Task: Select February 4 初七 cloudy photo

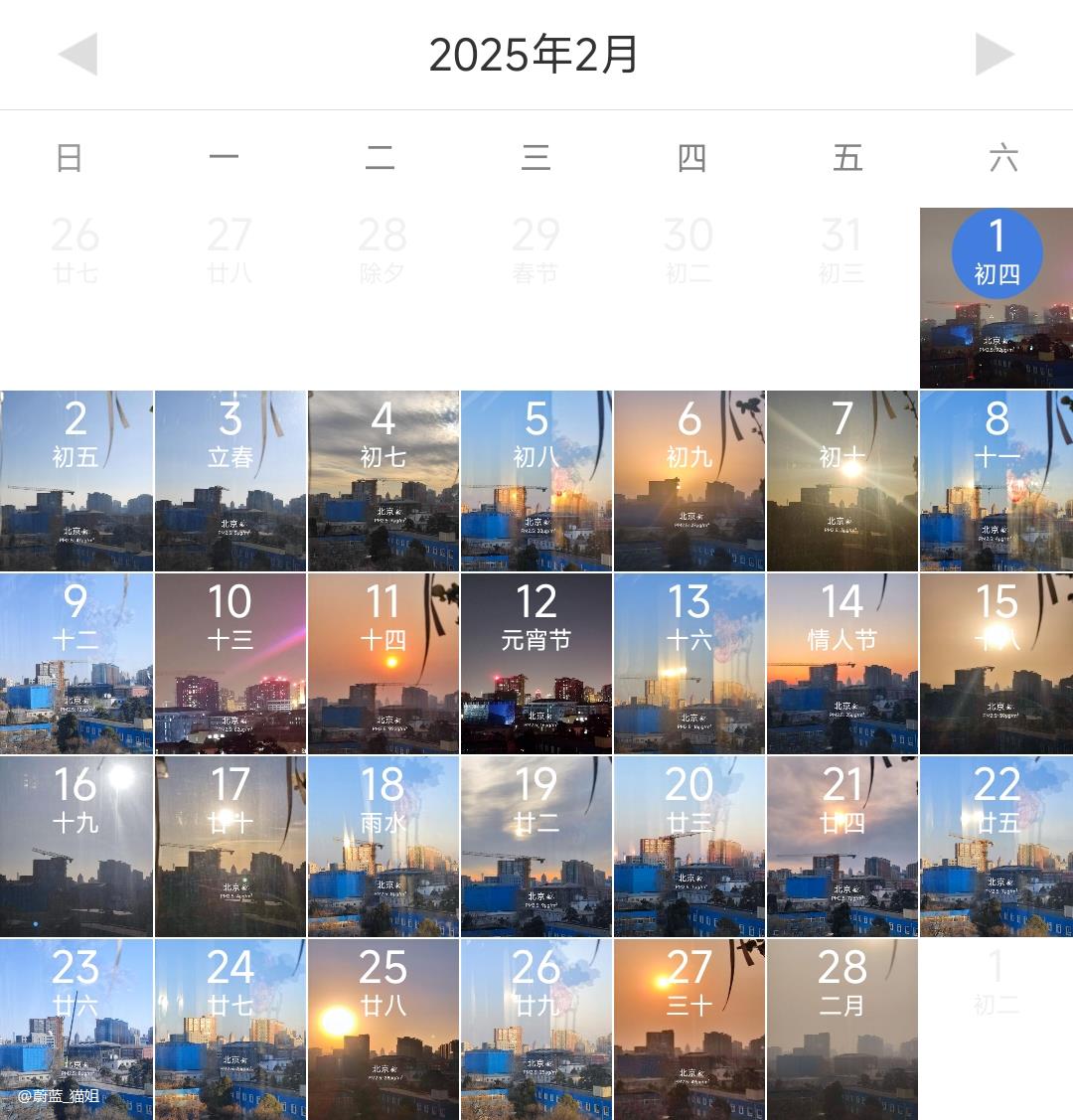Action: click(x=383, y=481)
